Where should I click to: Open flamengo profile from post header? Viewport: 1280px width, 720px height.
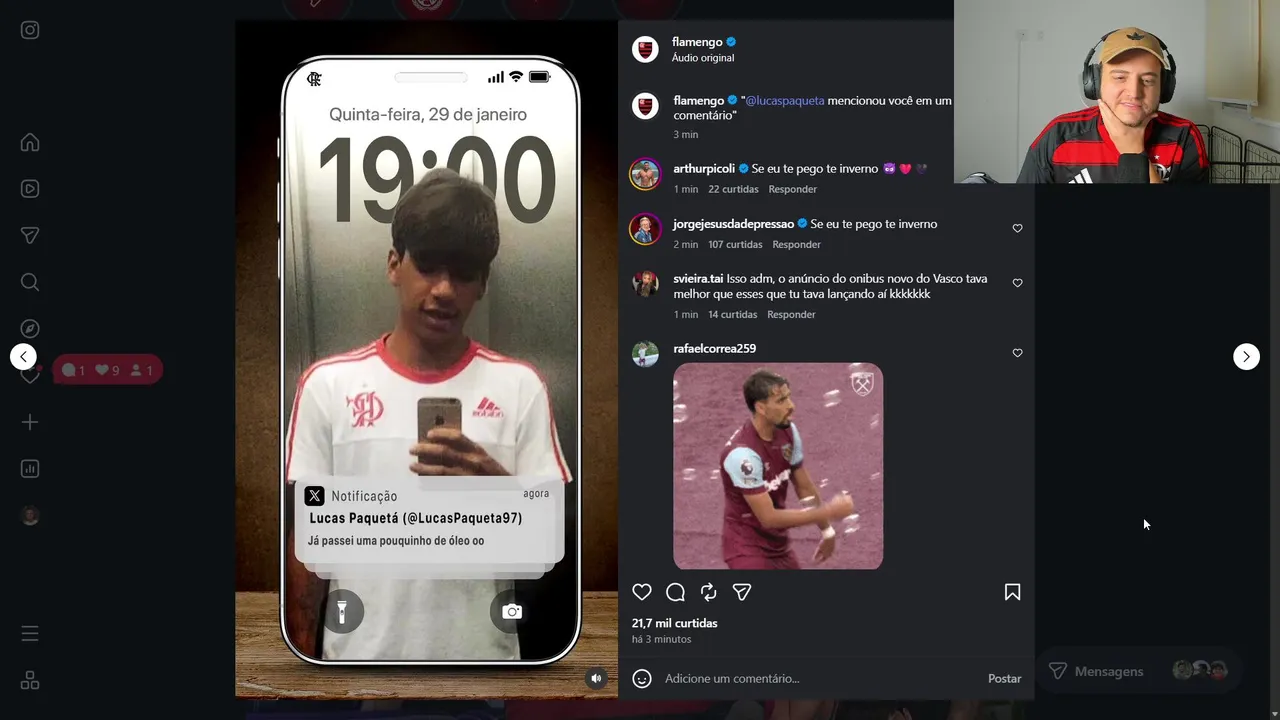click(x=697, y=42)
